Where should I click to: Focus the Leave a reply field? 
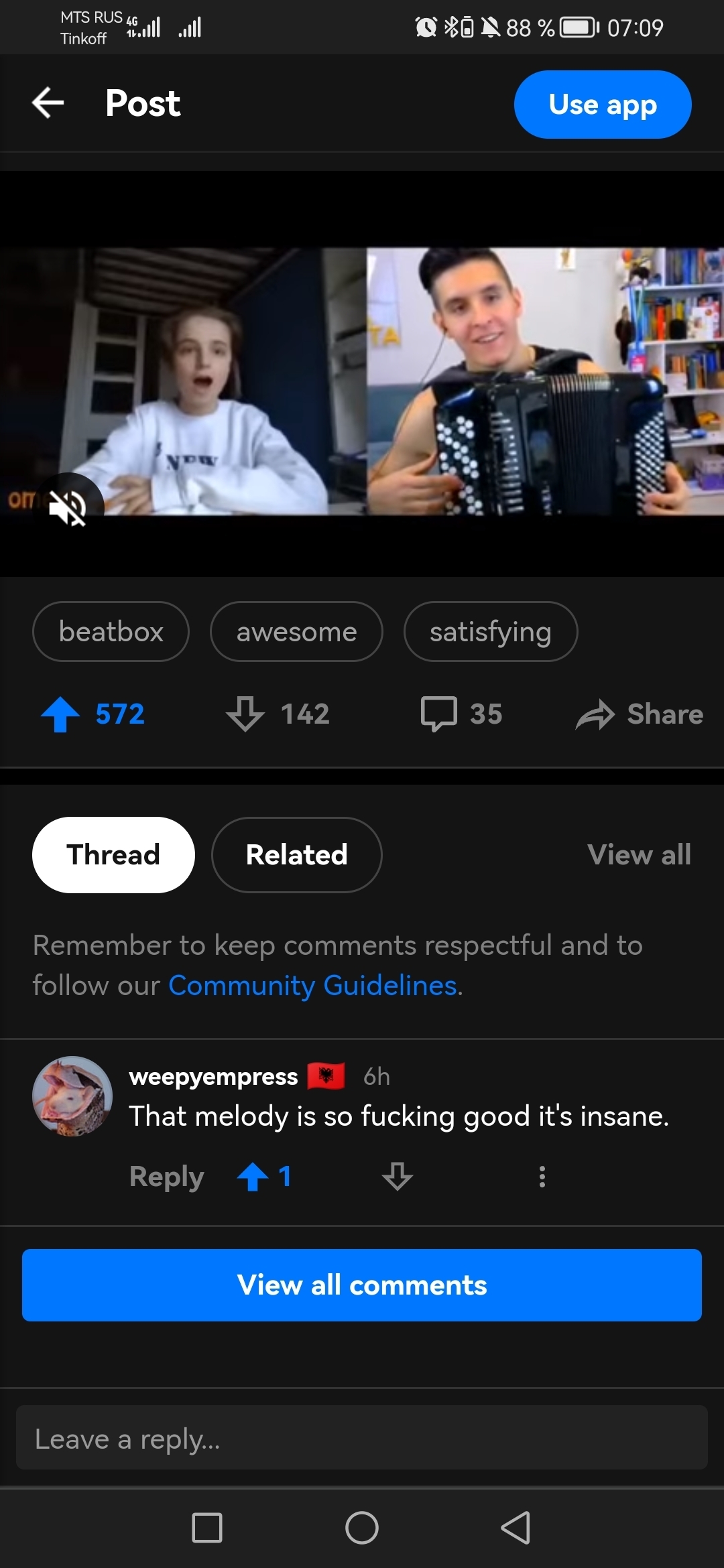tap(362, 1438)
